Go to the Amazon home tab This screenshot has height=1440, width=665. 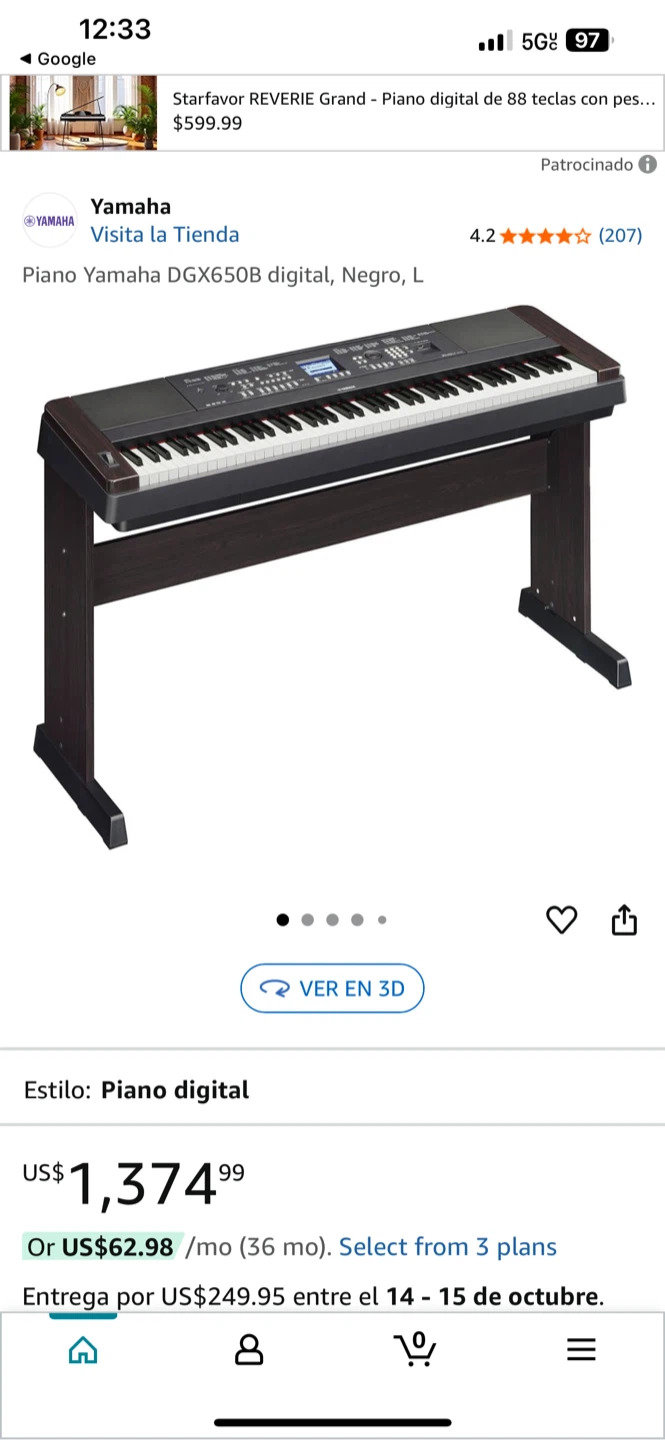[83, 1350]
